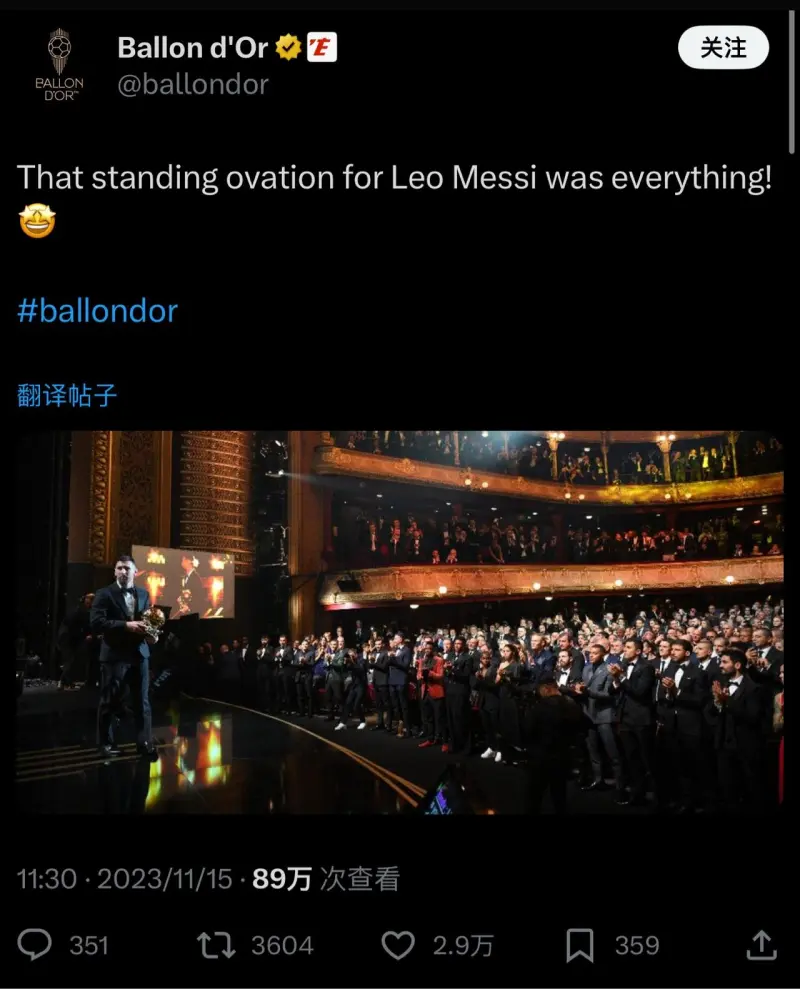Viewport: 800px width, 989px height.
Task: Bookmark this post
Action: [579, 945]
